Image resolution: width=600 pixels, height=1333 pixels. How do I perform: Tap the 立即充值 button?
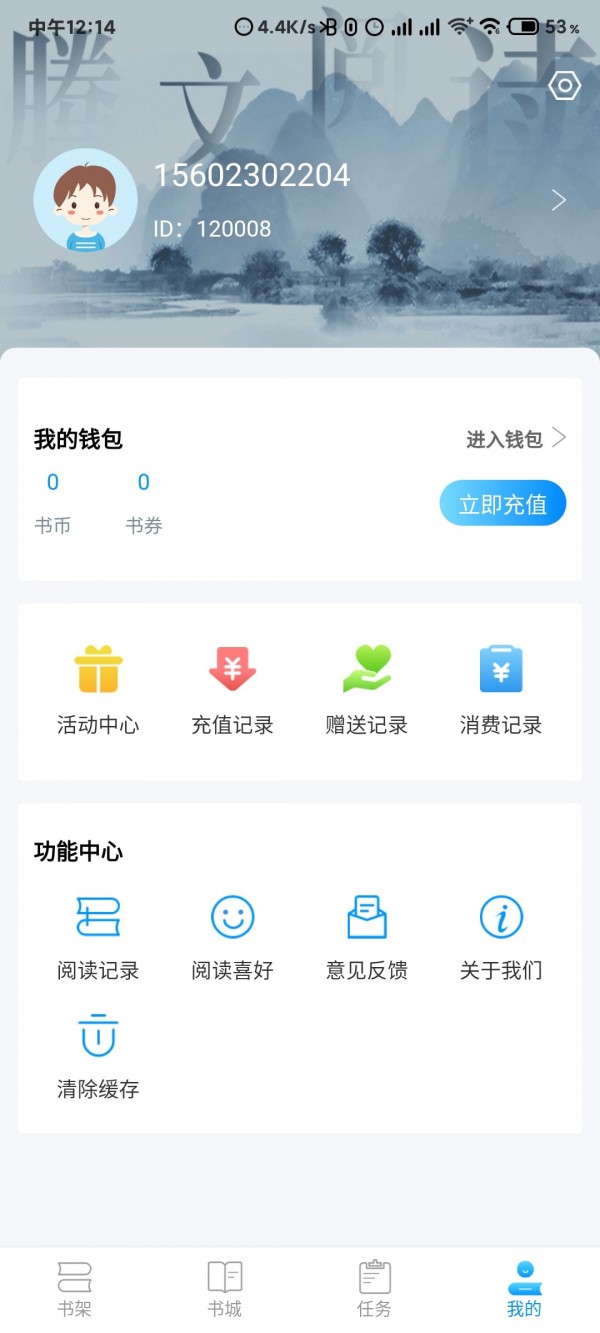pyautogui.click(x=502, y=504)
